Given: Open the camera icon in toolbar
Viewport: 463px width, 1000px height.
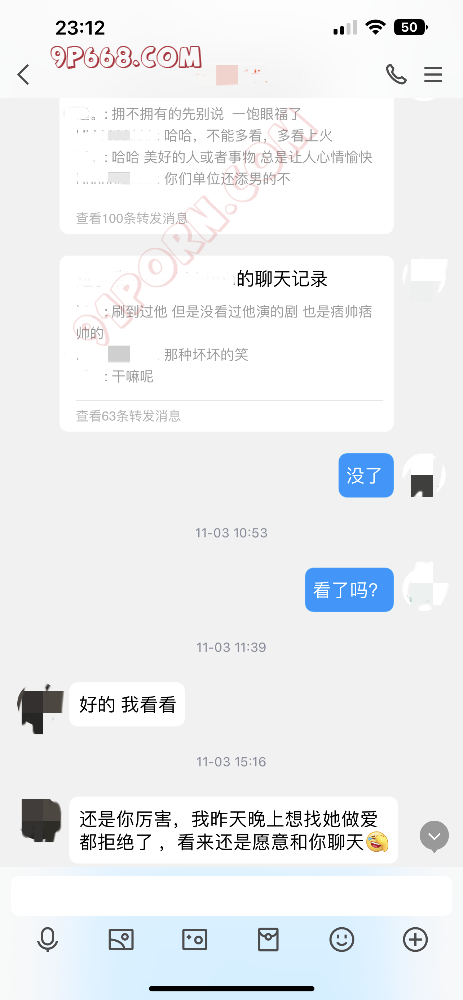Looking at the screenshot, I should tap(195, 939).
